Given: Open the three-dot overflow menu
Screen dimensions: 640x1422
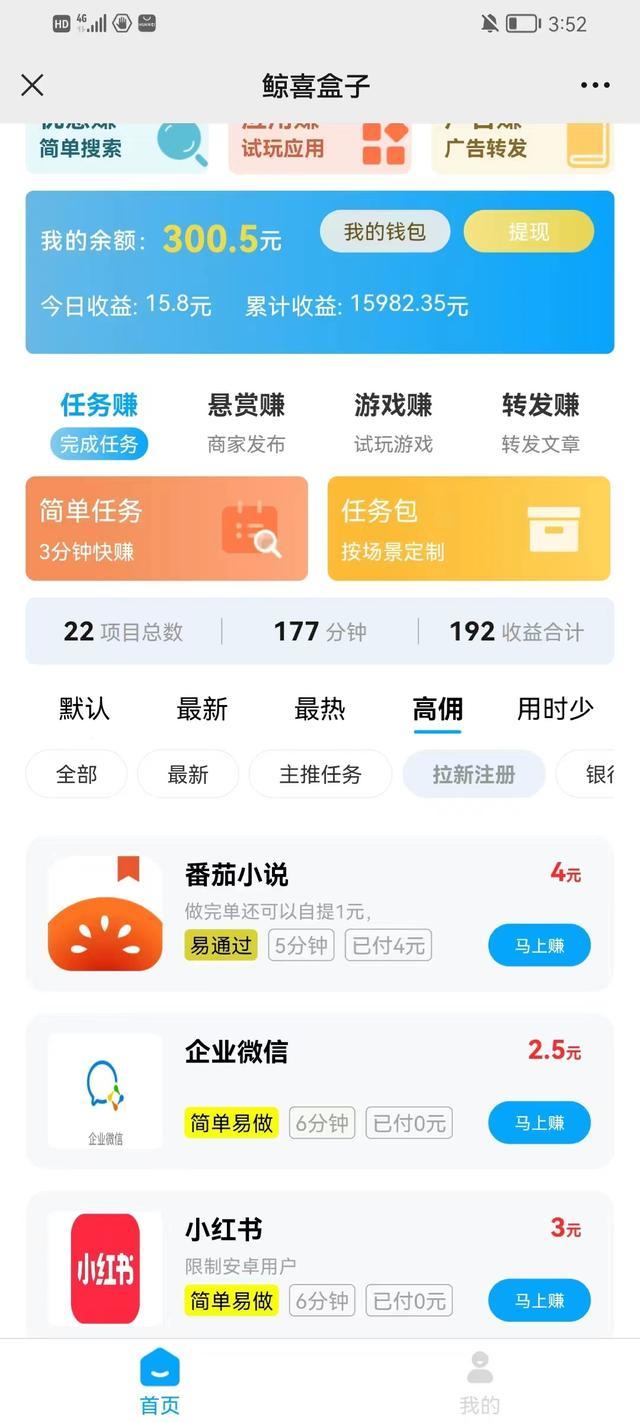Looking at the screenshot, I should pyautogui.click(x=595, y=85).
